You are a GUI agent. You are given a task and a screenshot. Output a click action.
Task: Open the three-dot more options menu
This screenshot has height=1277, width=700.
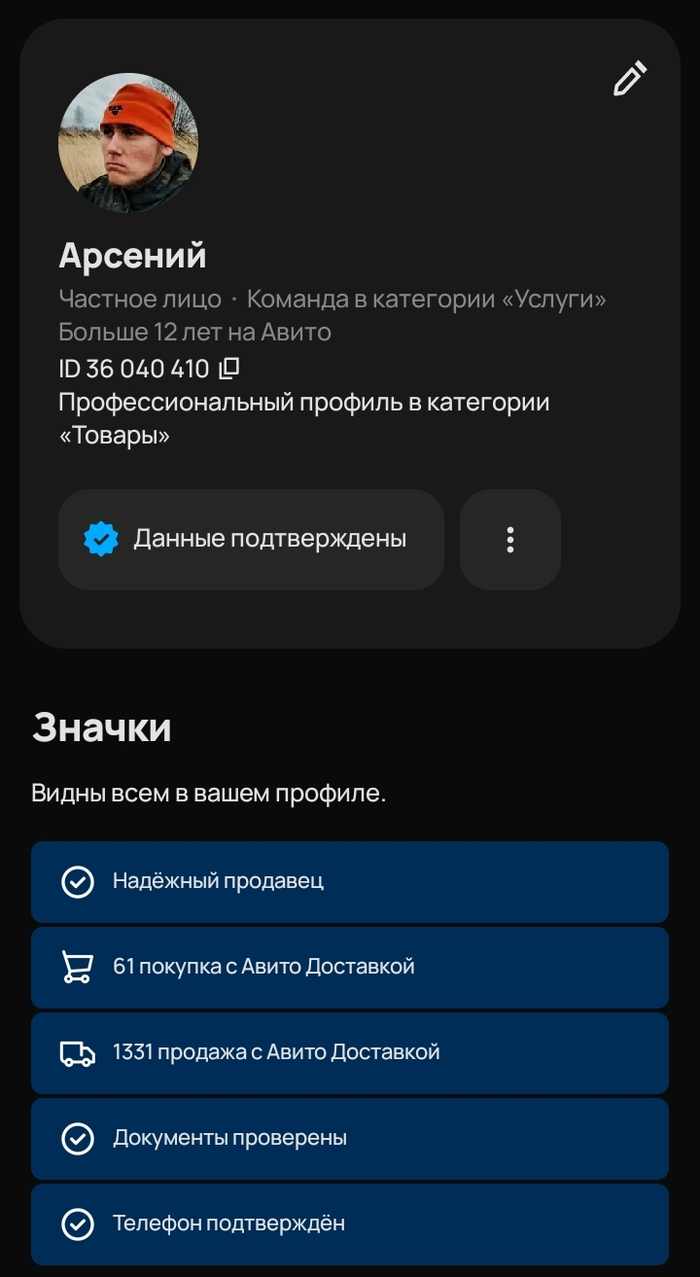pyautogui.click(x=510, y=539)
